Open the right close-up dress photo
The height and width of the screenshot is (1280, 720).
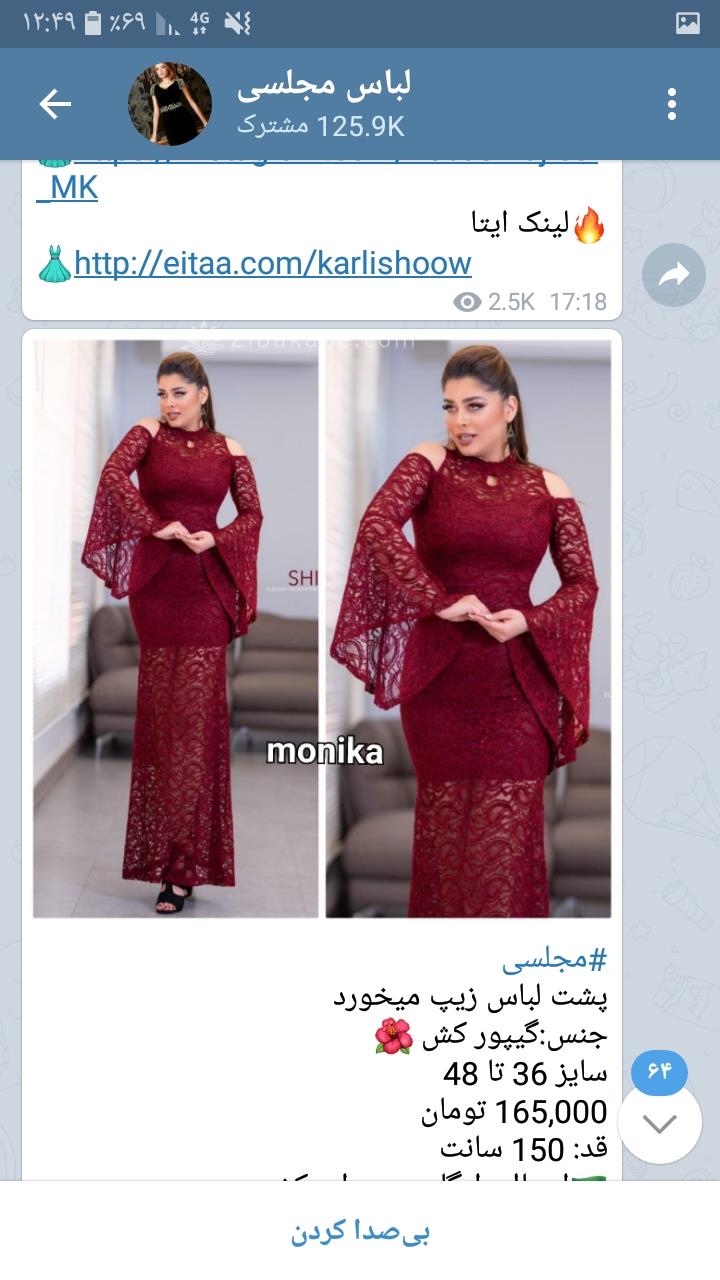click(468, 628)
